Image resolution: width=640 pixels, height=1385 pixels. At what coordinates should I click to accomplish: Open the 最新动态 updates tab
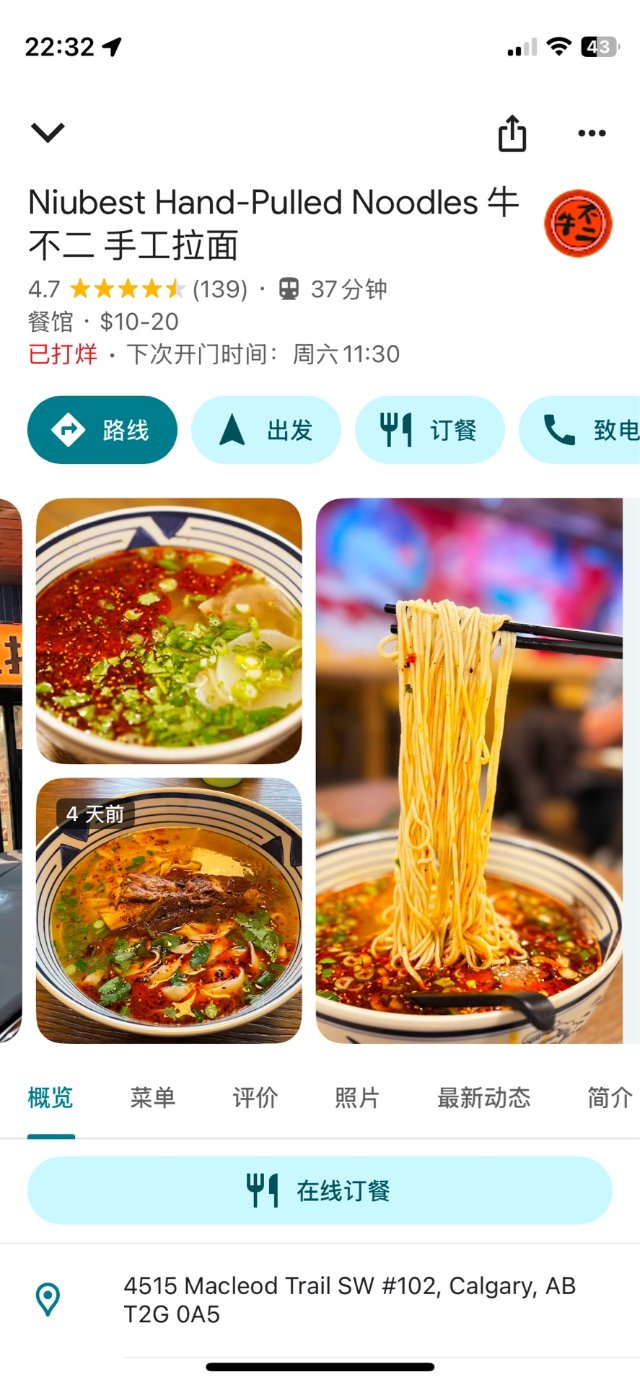(484, 1097)
